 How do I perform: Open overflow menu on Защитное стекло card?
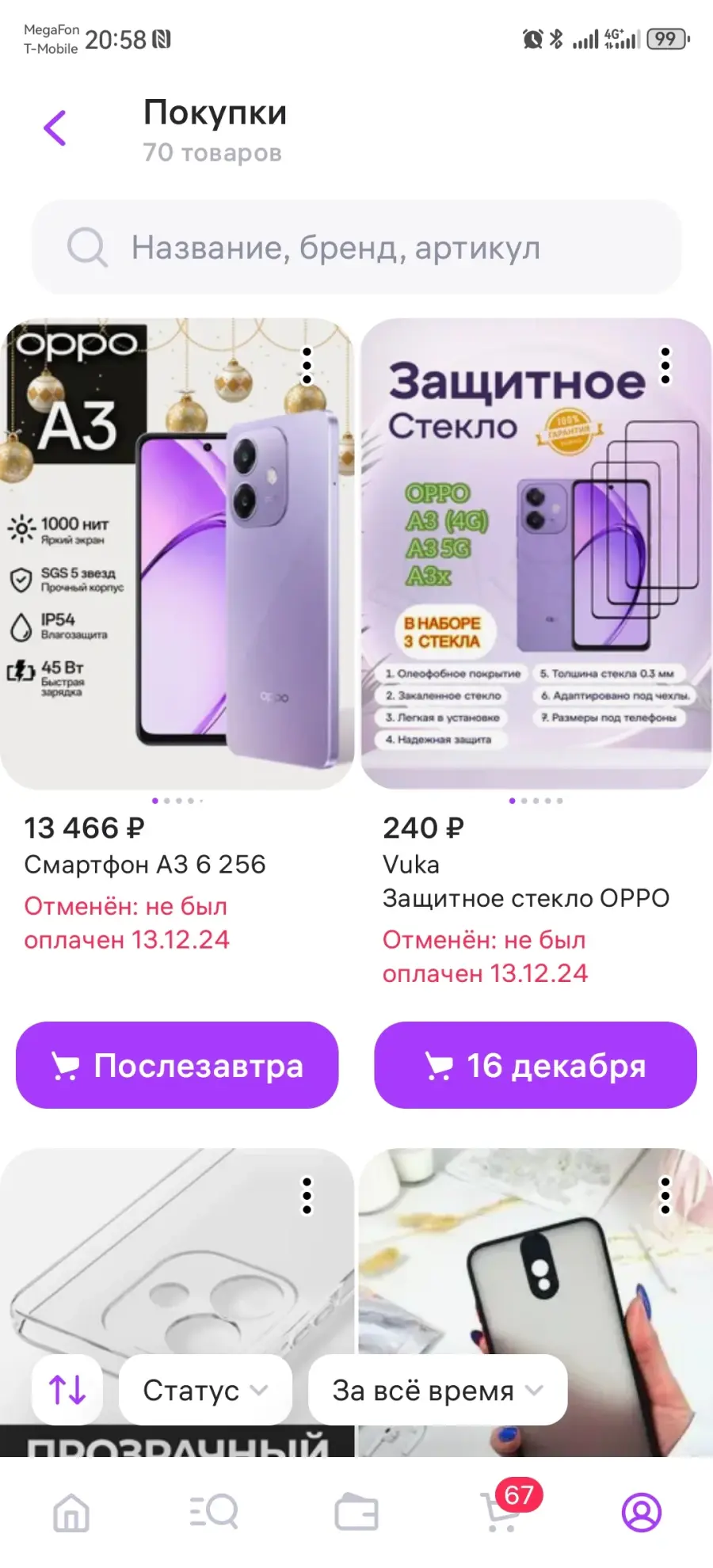pos(665,365)
